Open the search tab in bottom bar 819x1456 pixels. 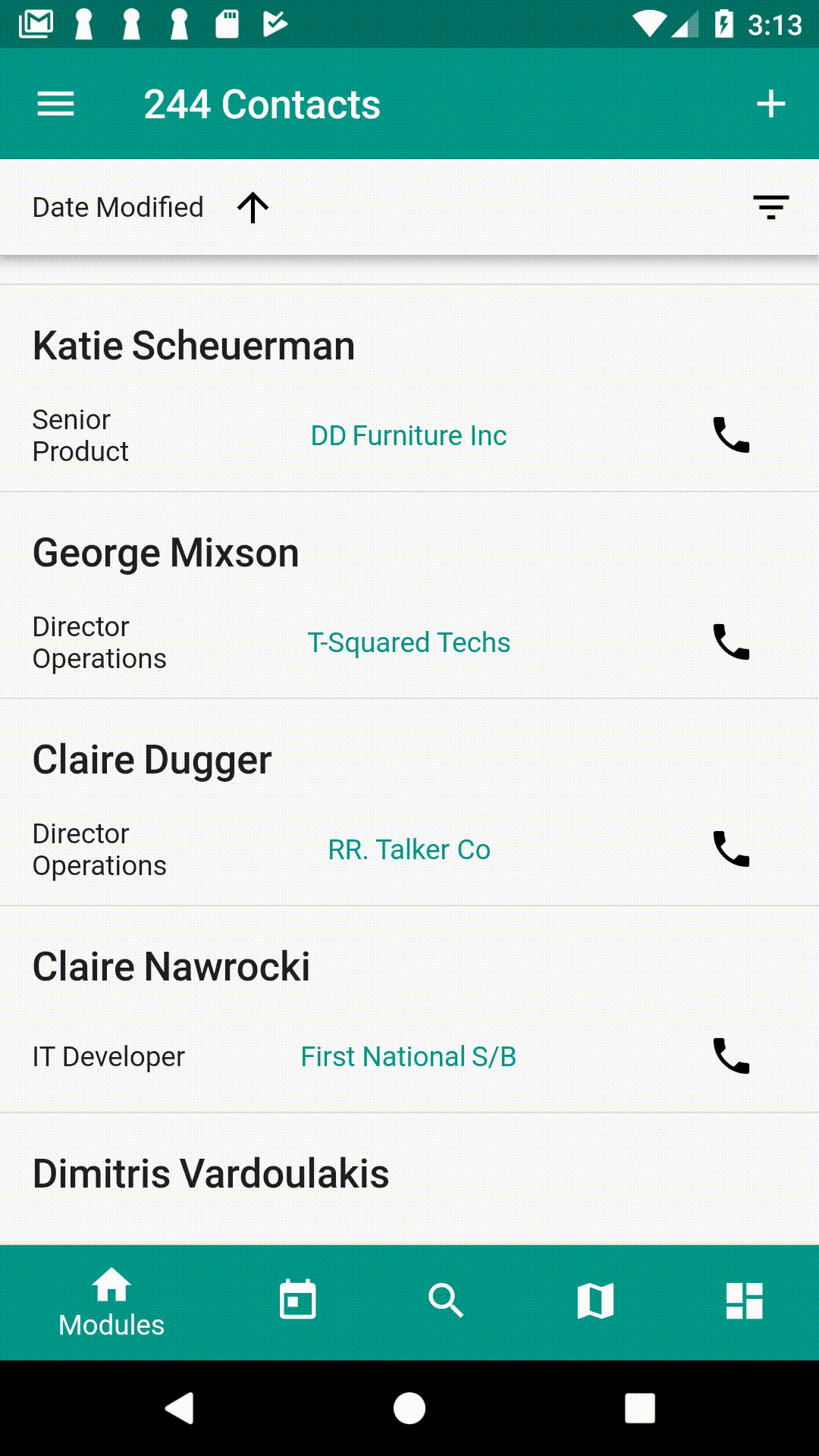click(x=446, y=1301)
